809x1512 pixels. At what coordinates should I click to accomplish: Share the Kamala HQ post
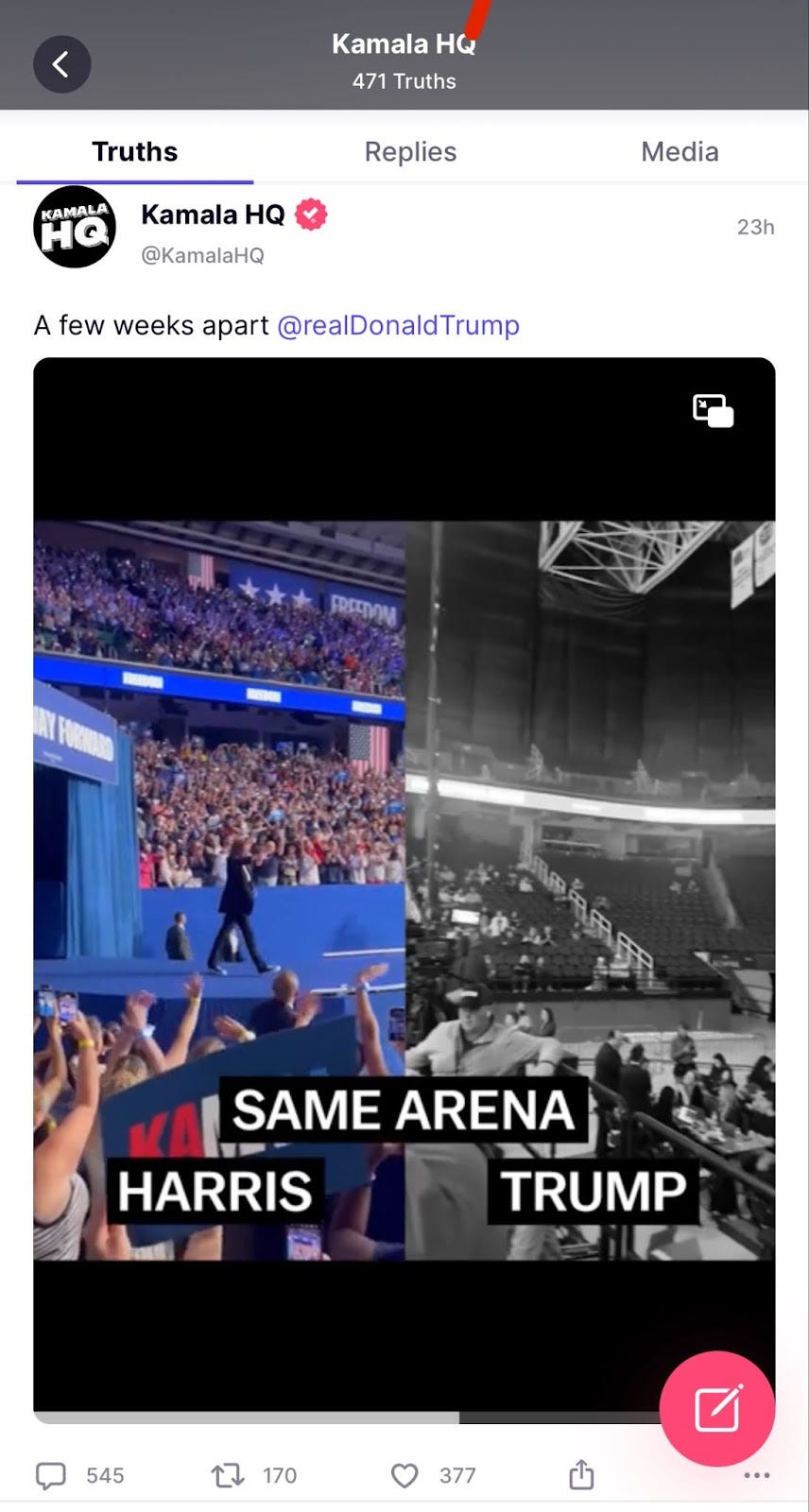581,1474
